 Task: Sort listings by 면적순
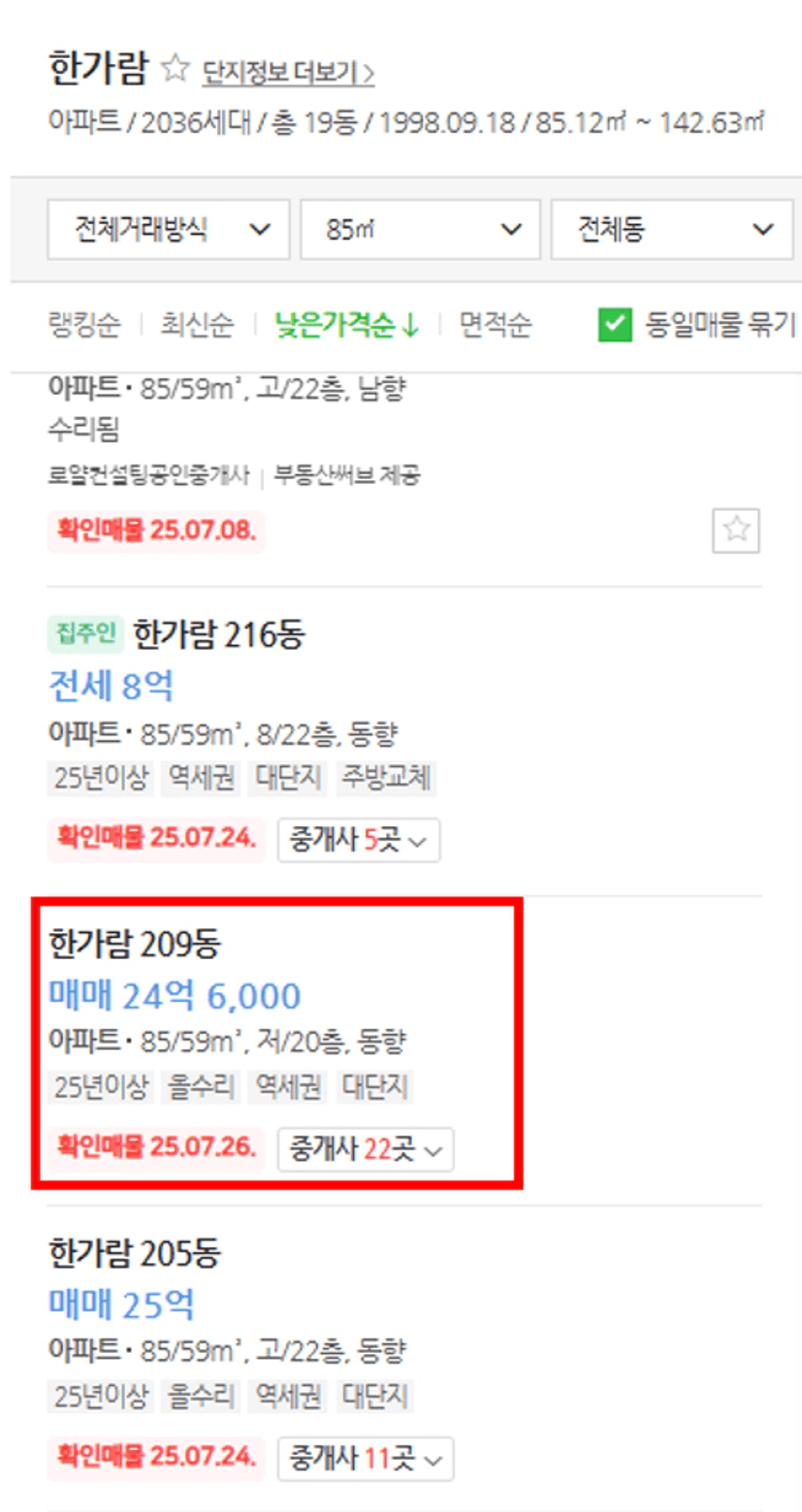click(496, 326)
